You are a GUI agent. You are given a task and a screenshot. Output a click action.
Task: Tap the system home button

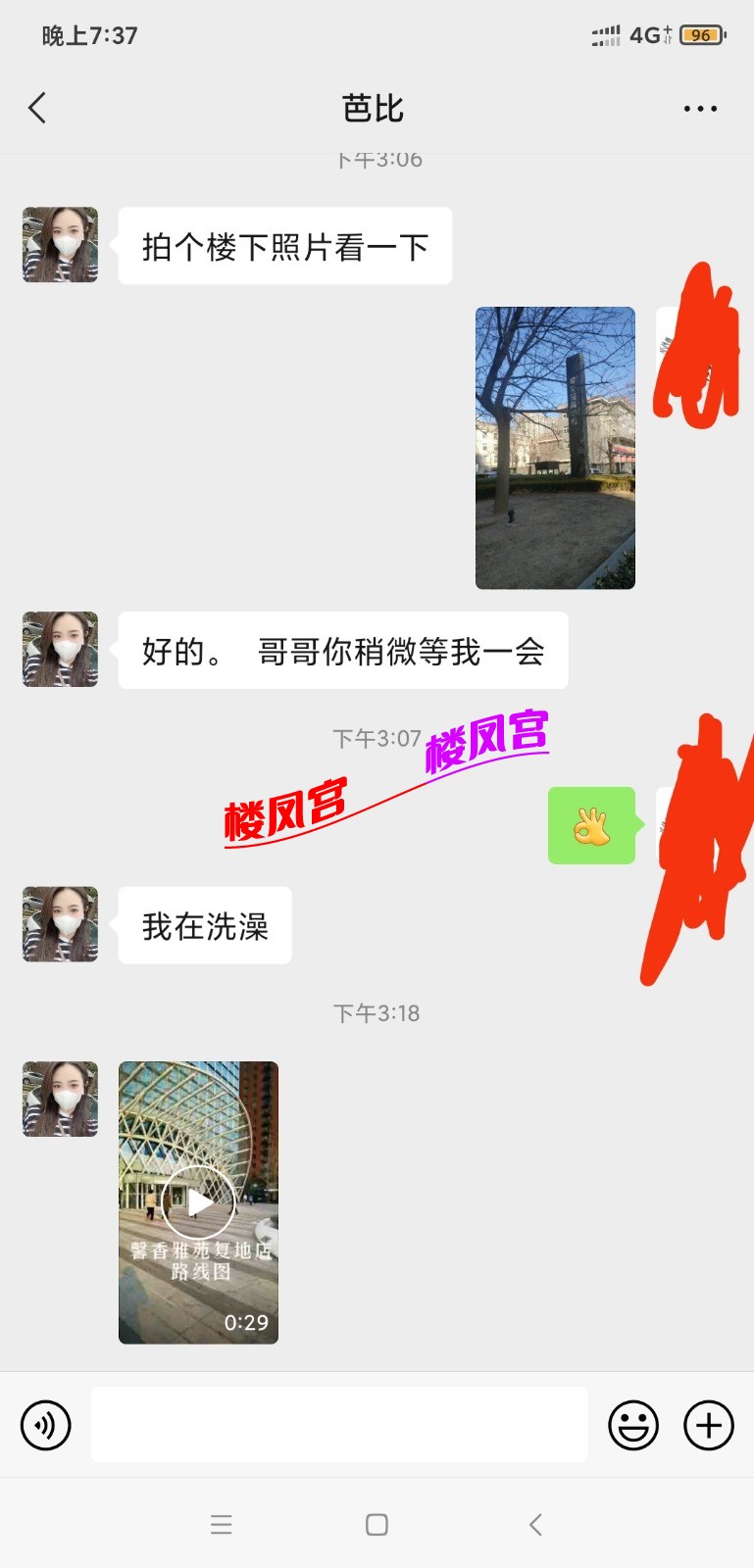pos(377,1525)
